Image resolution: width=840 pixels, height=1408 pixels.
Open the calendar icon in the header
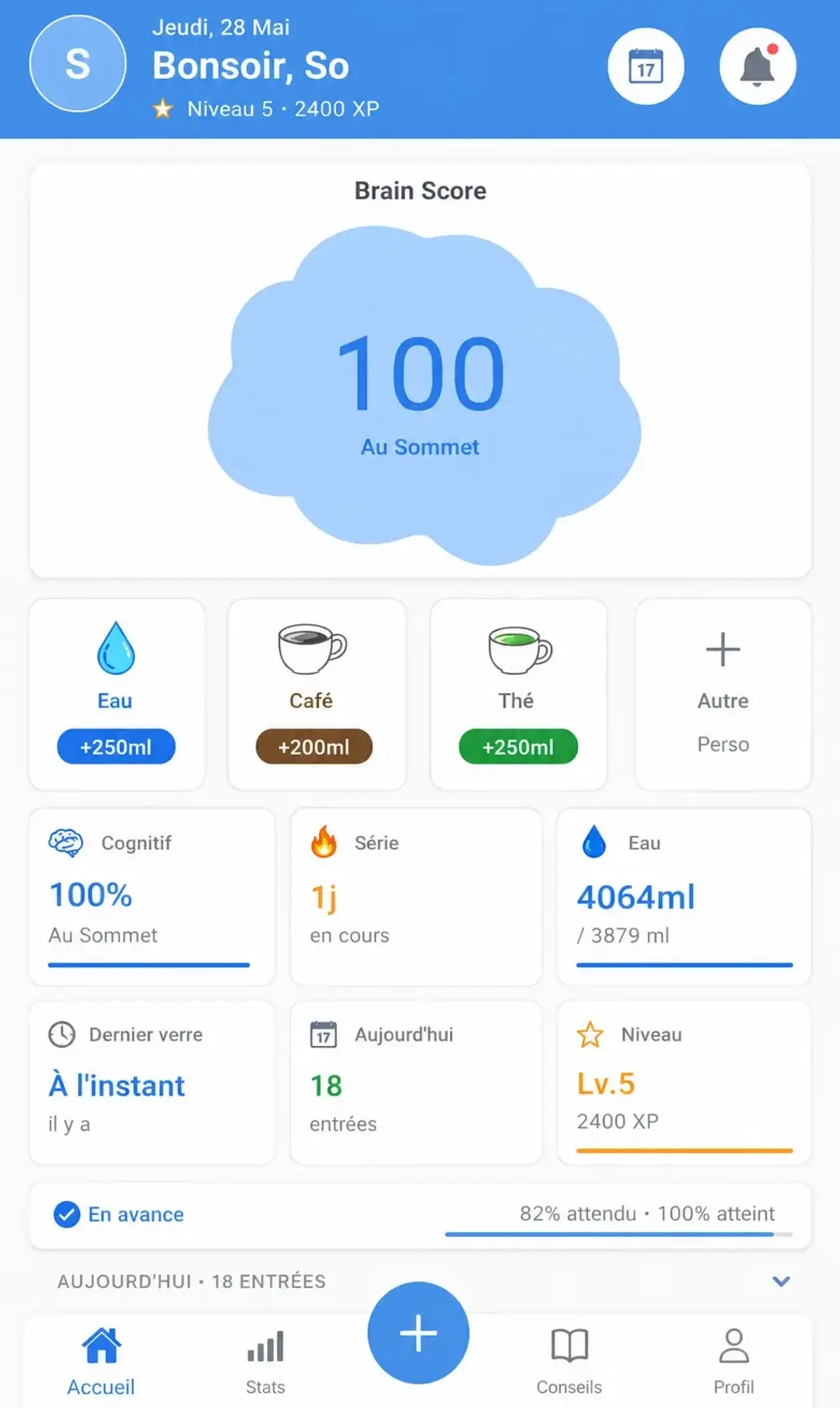(x=645, y=66)
